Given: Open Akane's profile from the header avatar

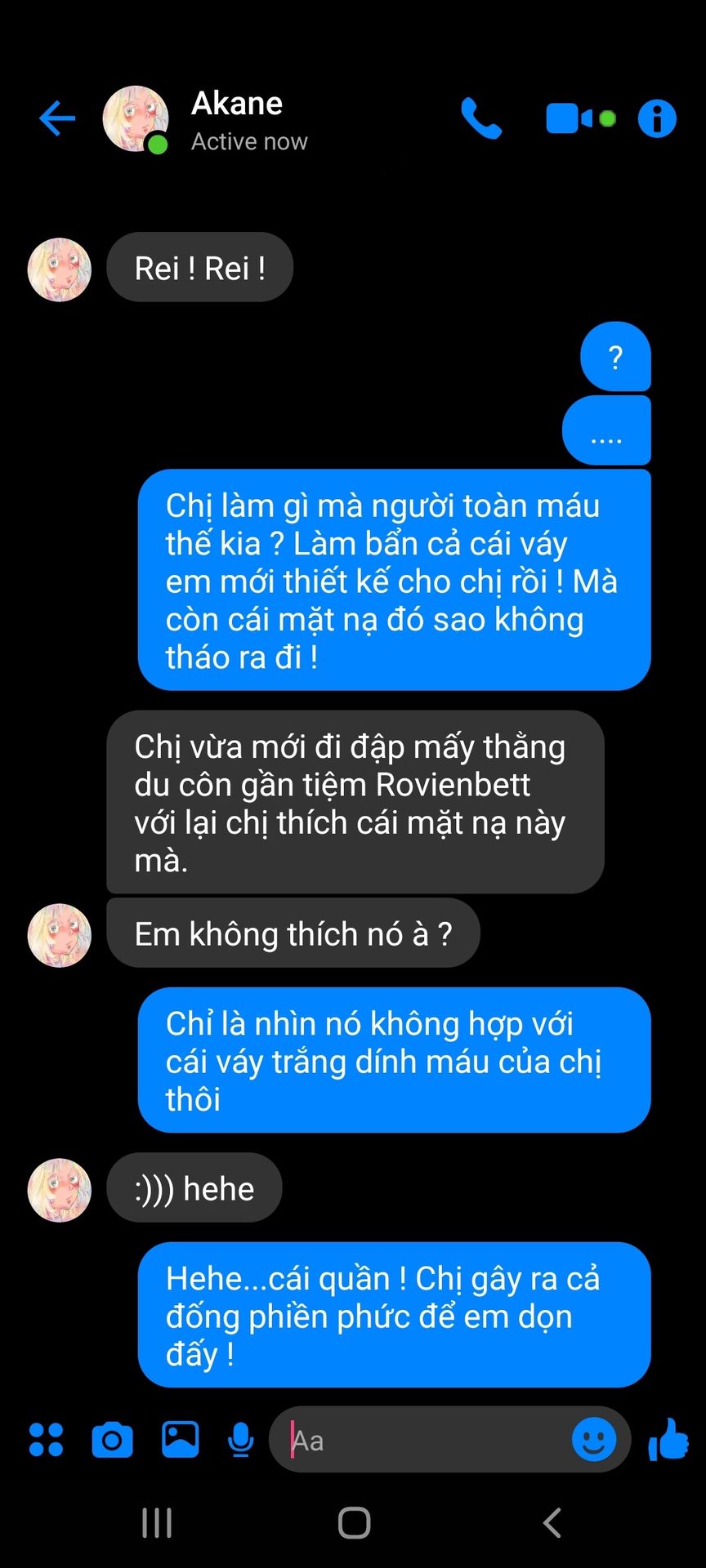Looking at the screenshot, I should 136,119.
